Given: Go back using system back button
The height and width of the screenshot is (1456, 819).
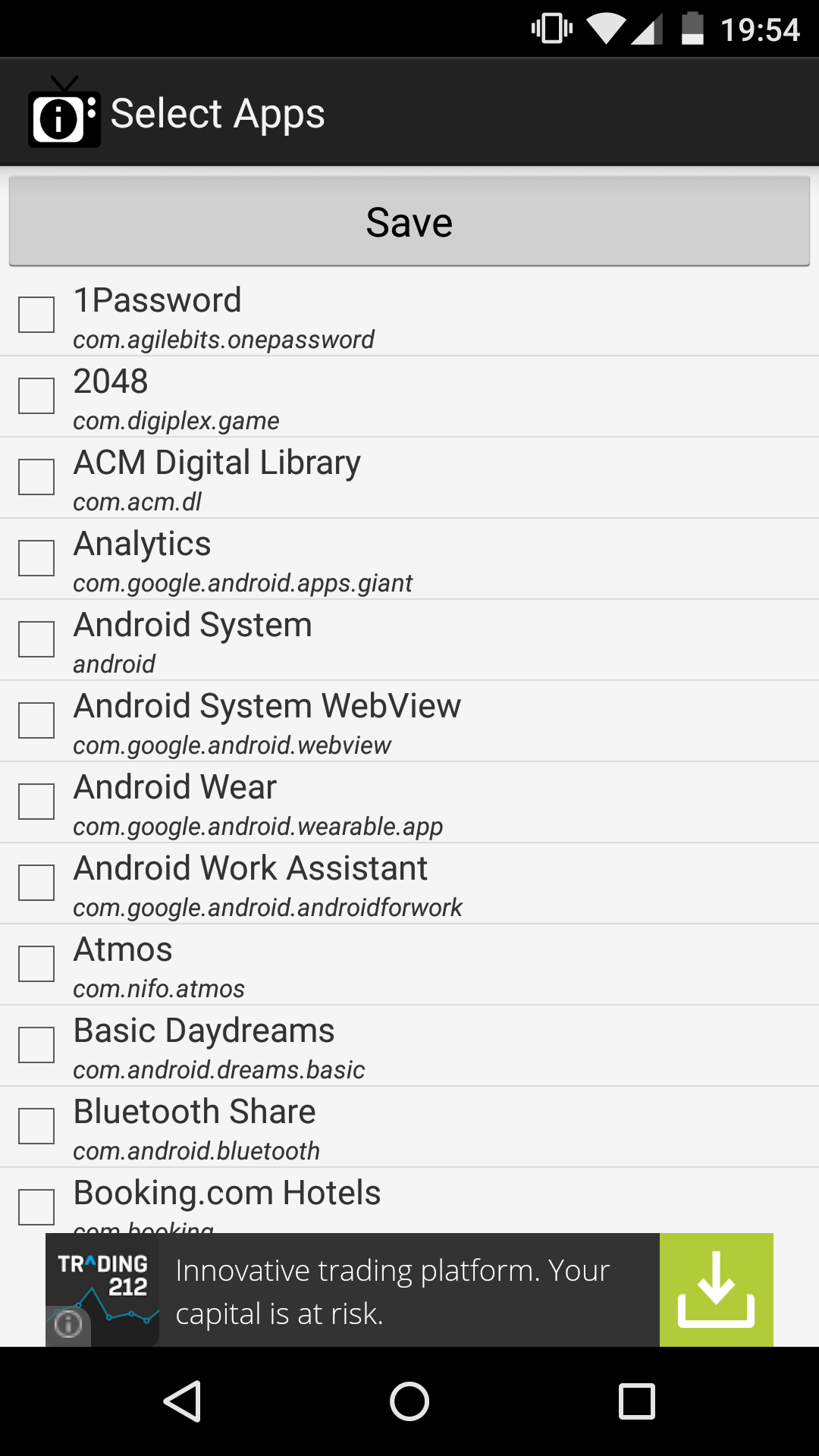Looking at the screenshot, I should (182, 1401).
